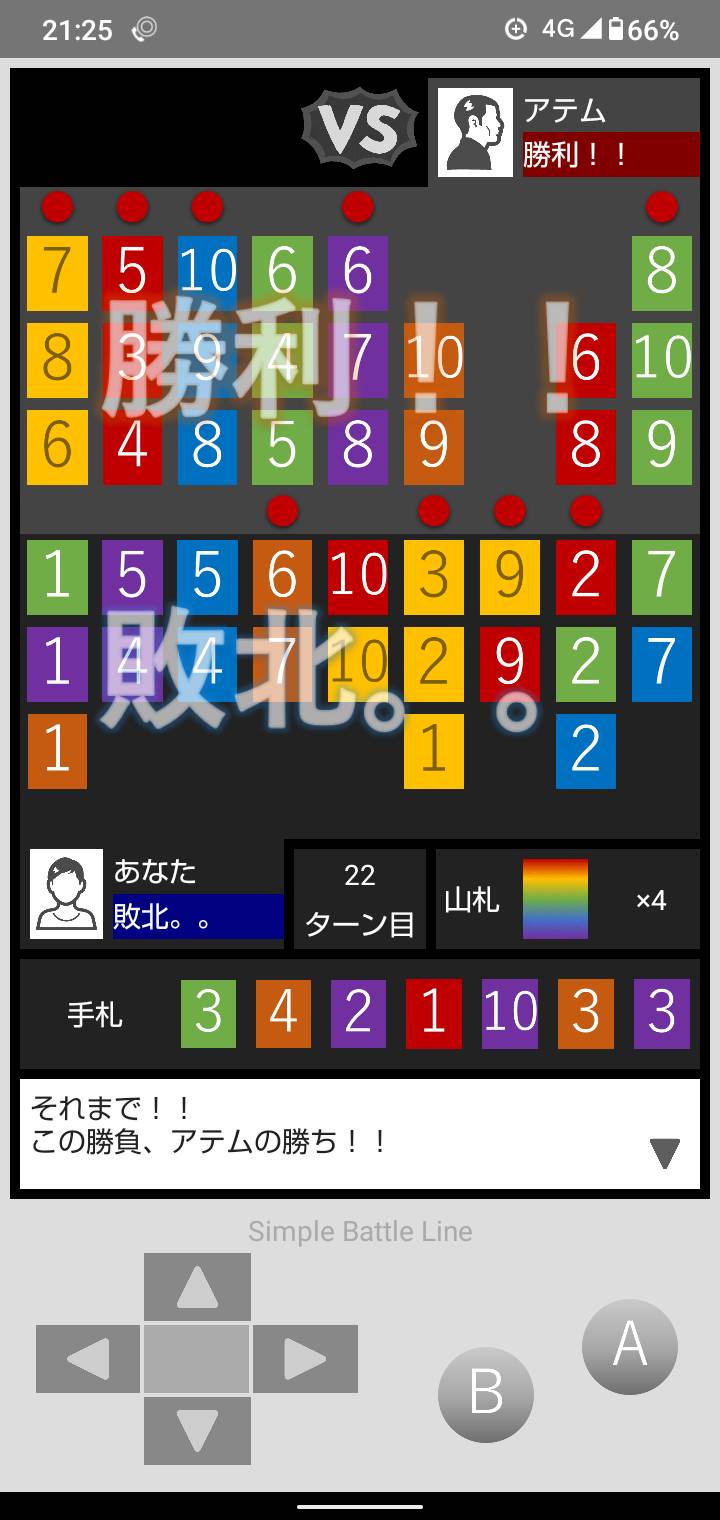The width and height of the screenshot is (720, 1520).
Task: Tap the D-pad right arrow
Action: click(305, 1359)
